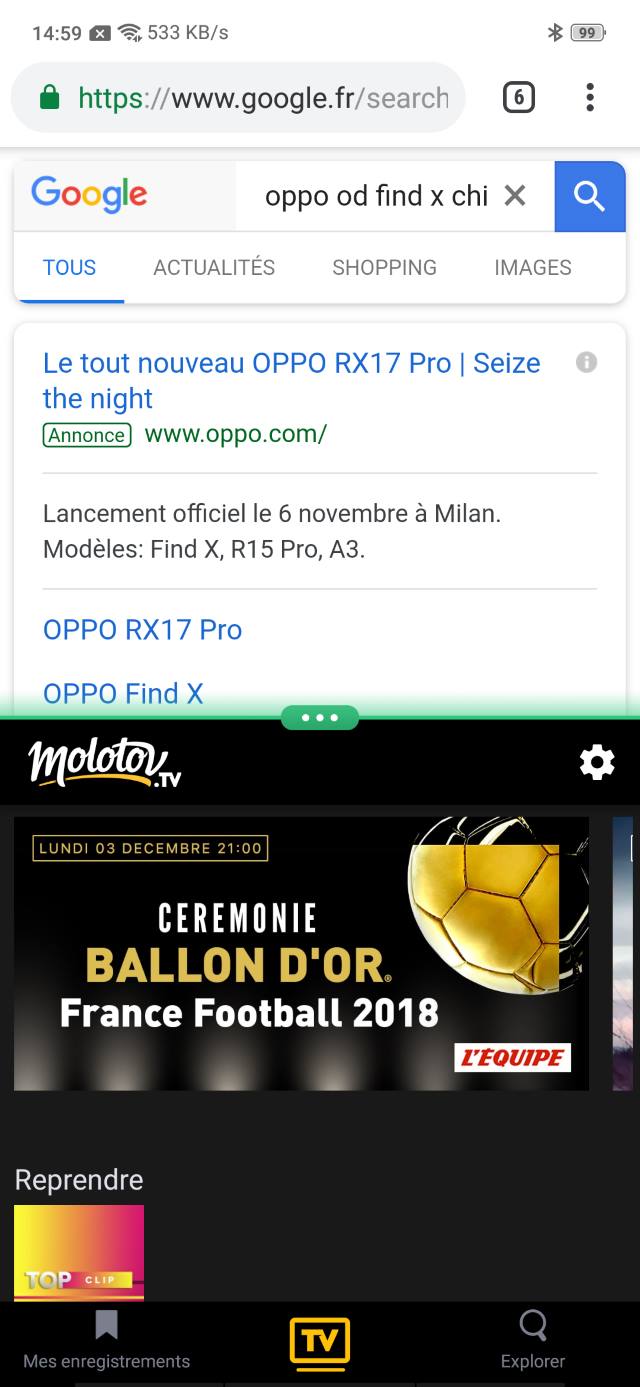Open the Chrome tab switcher showing 6
This screenshot has height=1387, width=640.
click(518, 98)
